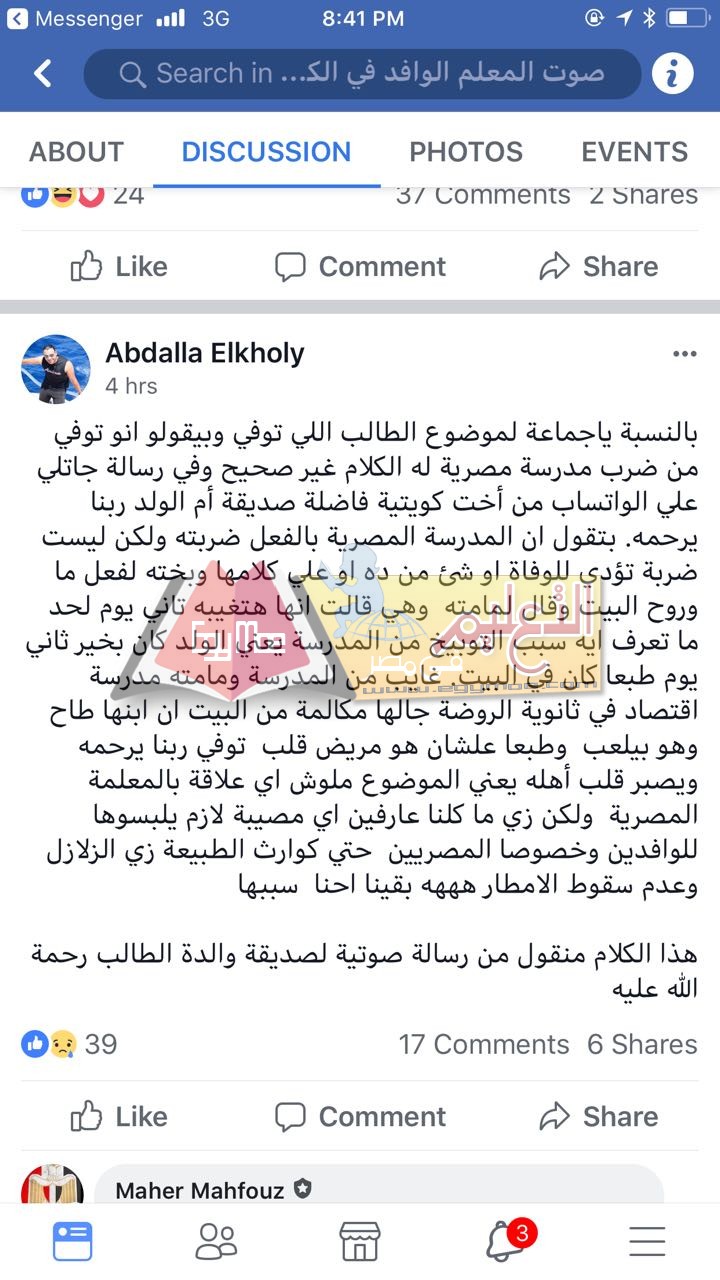
Task: Switch to the Events tab
Action: point(634,152)
